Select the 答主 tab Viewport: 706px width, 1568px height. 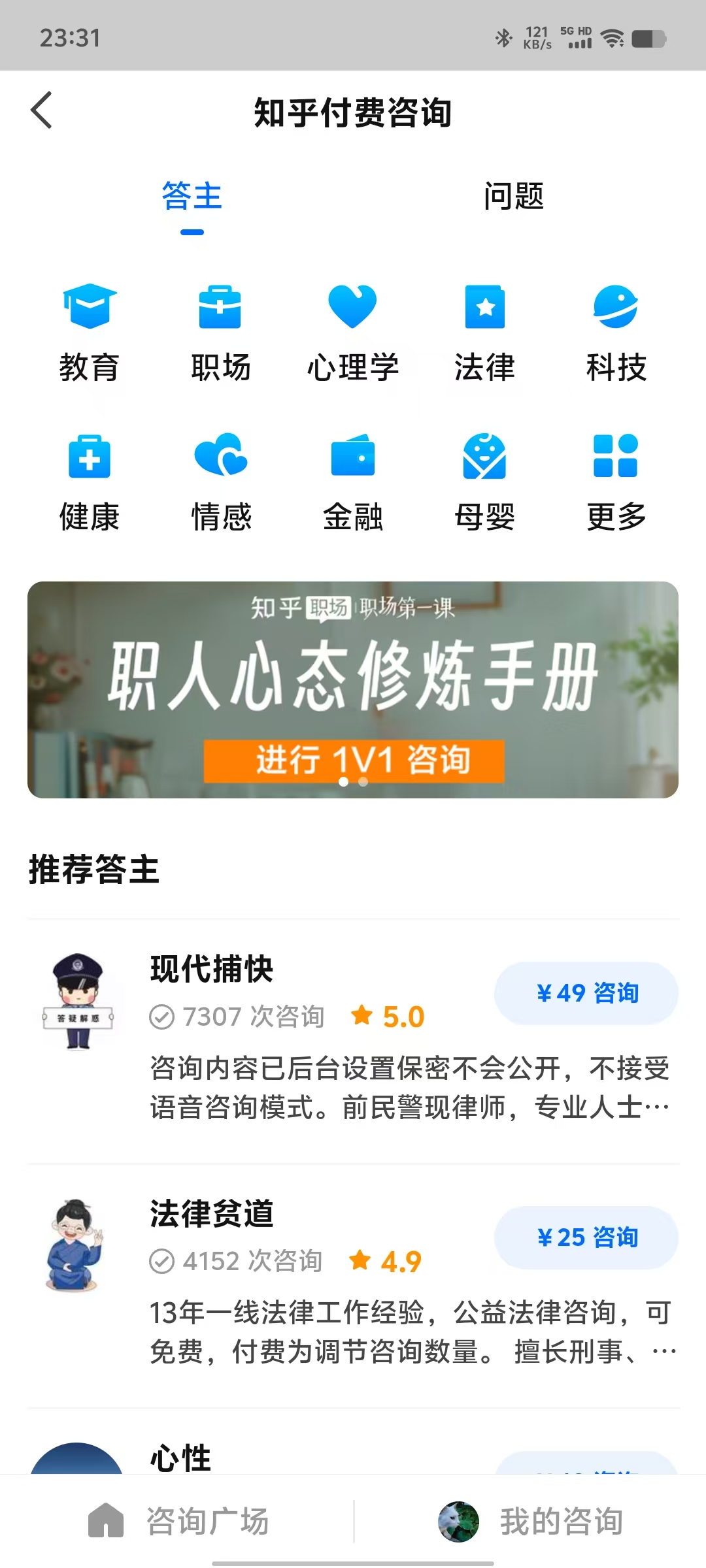click(x=192, y=196)
